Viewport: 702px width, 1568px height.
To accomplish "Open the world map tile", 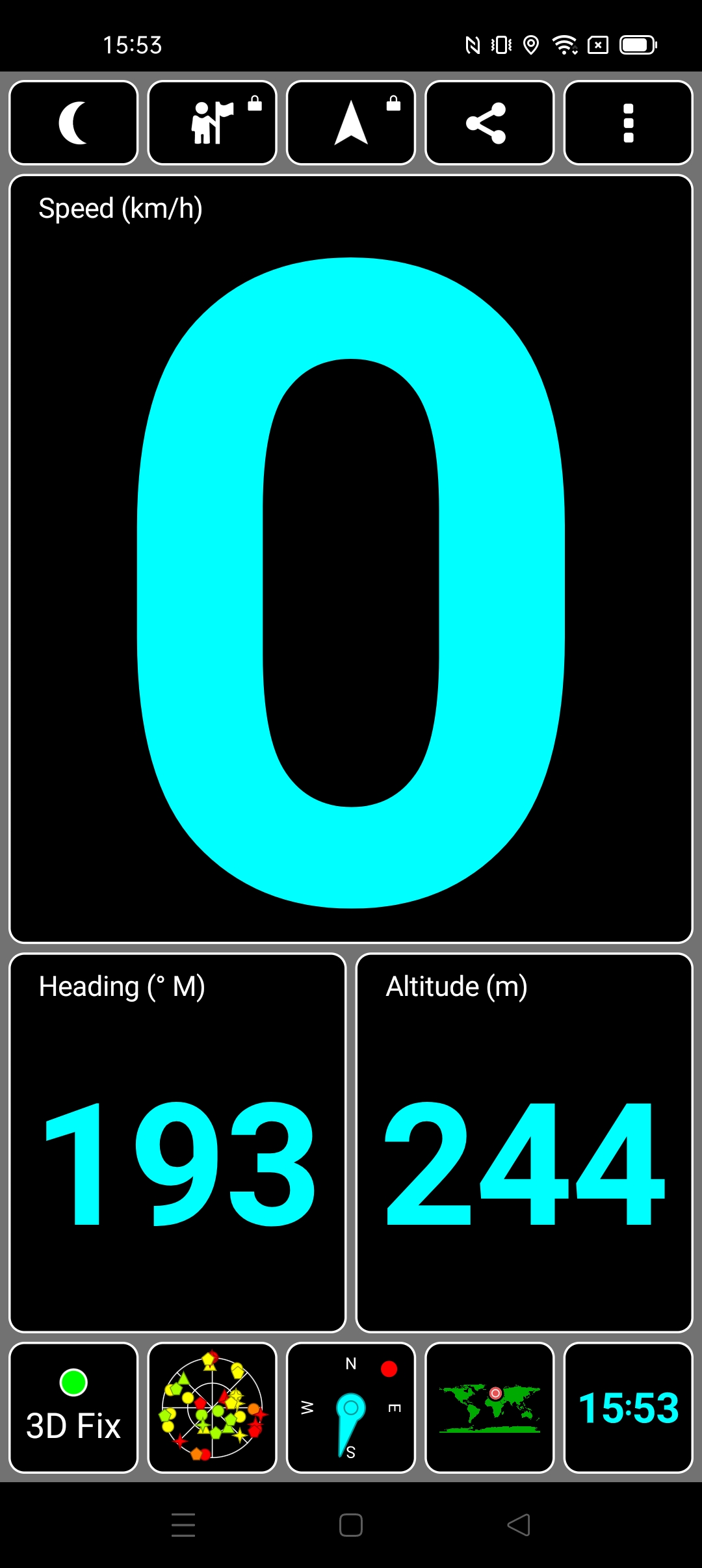I will click(x=489, y=1407).
